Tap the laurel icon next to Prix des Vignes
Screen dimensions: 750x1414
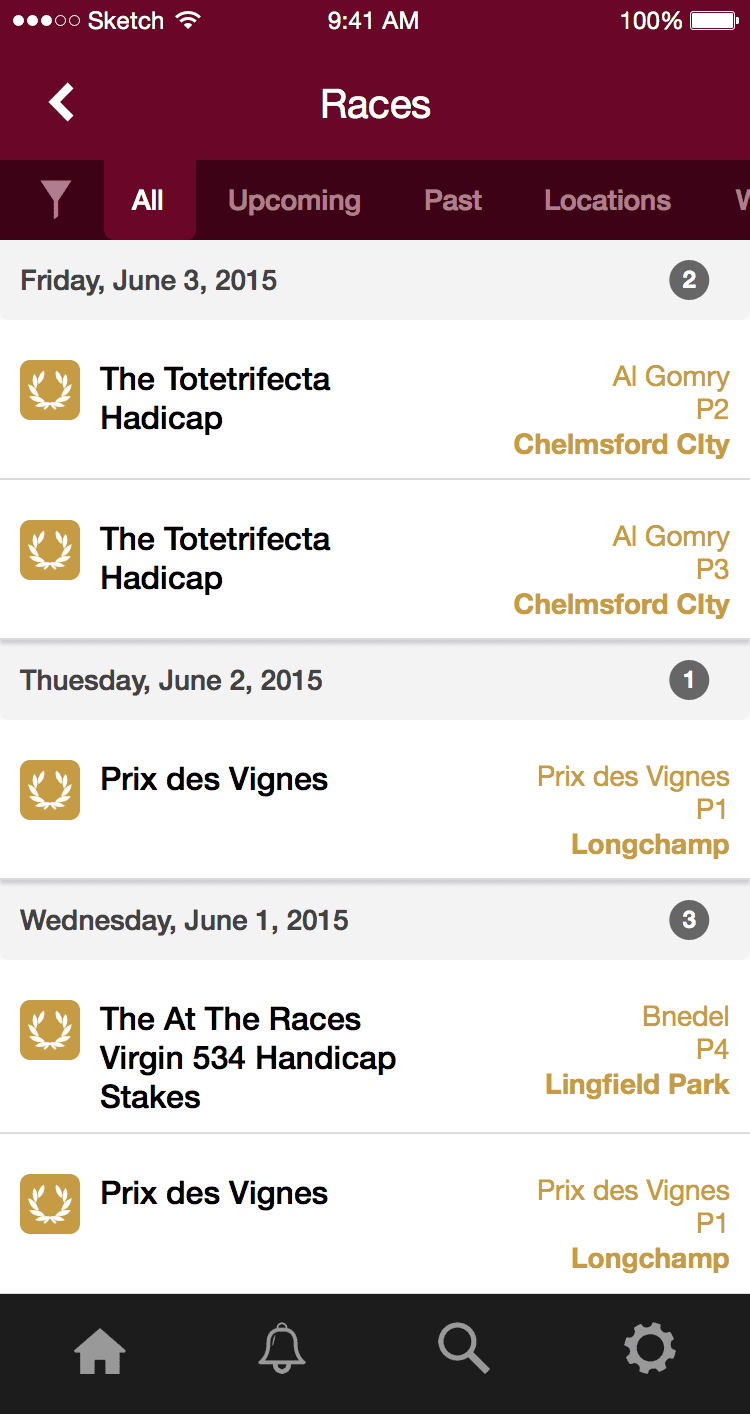click(49, 790)
